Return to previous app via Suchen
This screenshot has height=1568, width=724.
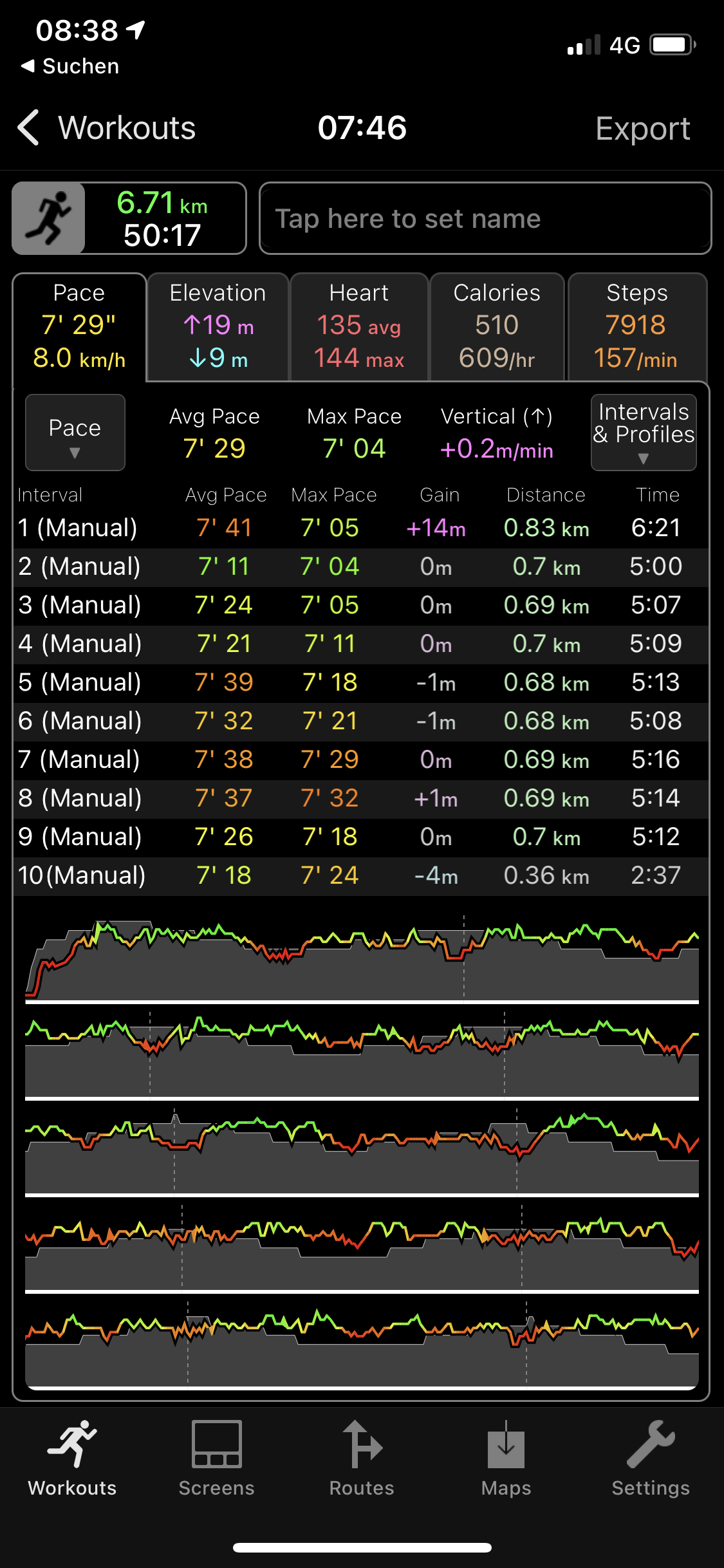(70, 66)
